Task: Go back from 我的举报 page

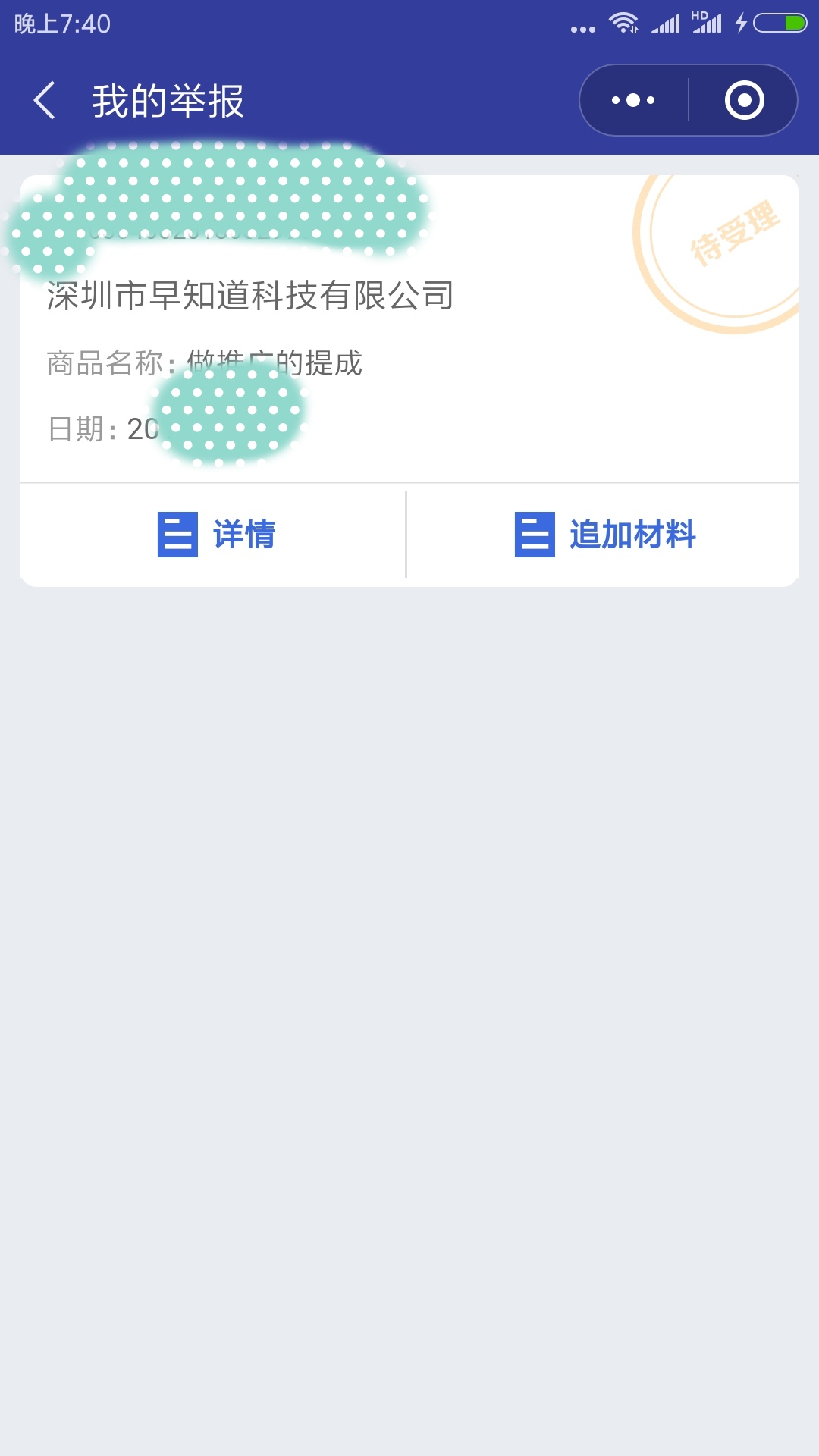Action: tap(45, 101)
